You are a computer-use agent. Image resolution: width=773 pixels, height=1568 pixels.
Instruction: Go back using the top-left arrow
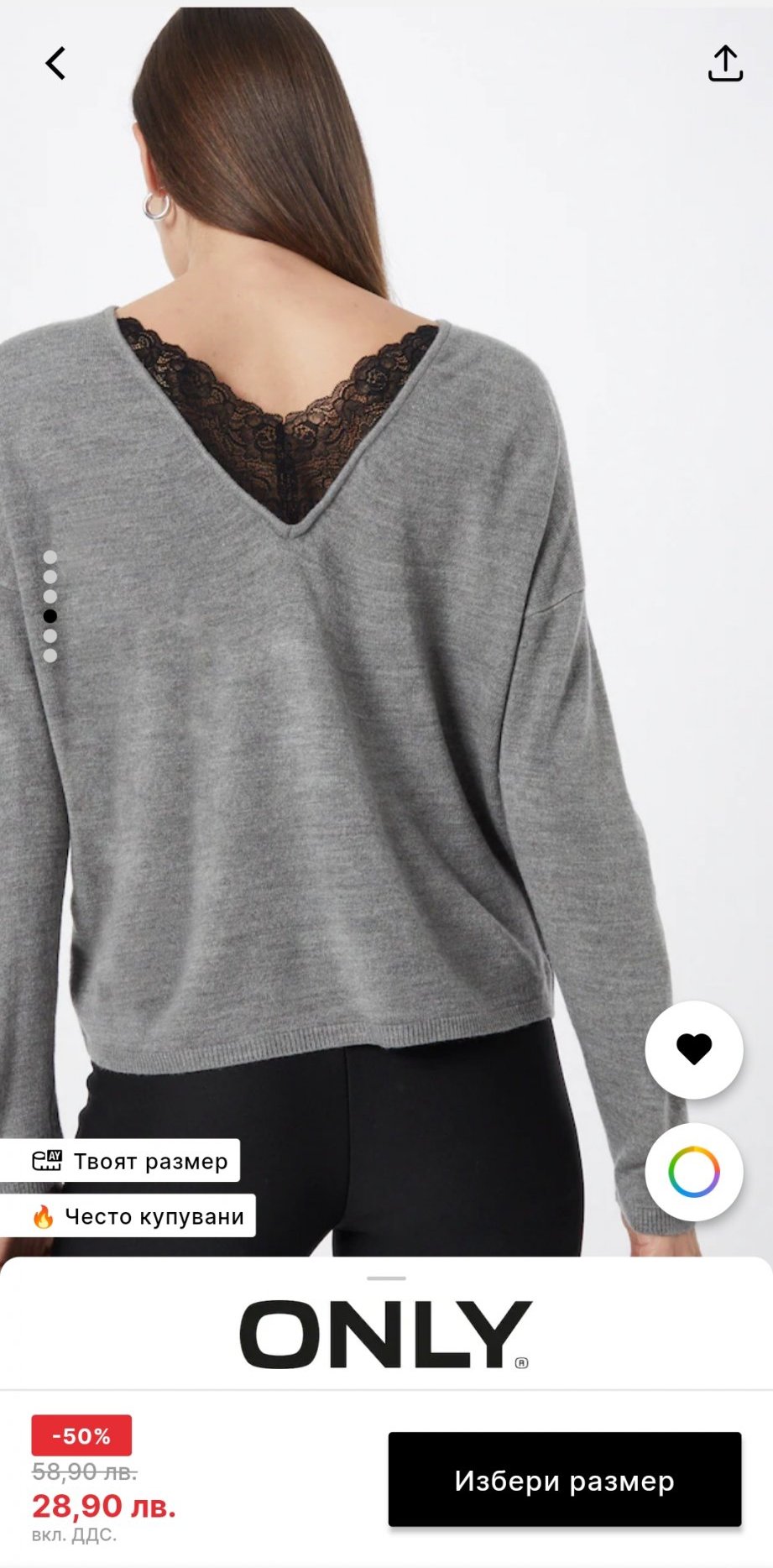(55, 63)
